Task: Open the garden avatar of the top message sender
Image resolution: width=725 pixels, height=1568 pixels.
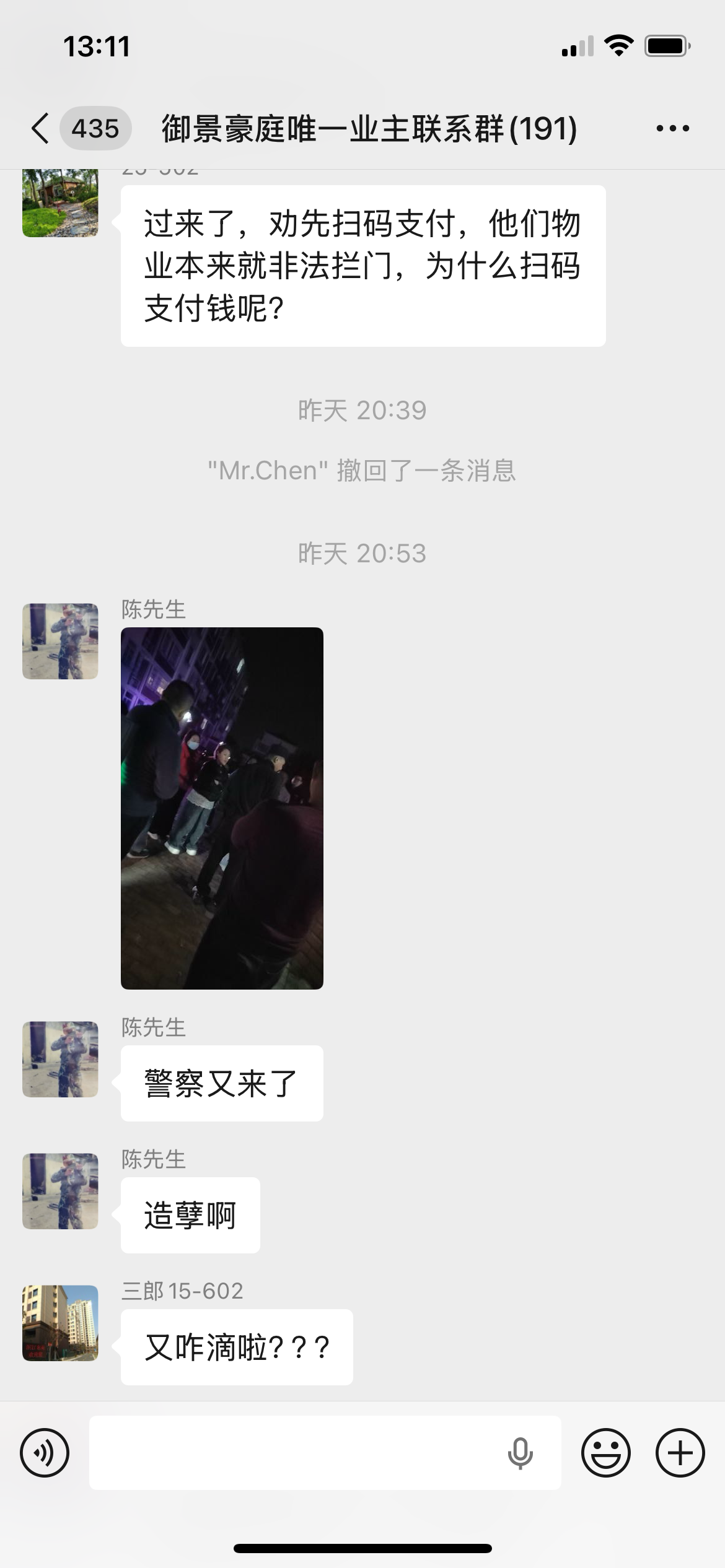Action: (60, 203)
